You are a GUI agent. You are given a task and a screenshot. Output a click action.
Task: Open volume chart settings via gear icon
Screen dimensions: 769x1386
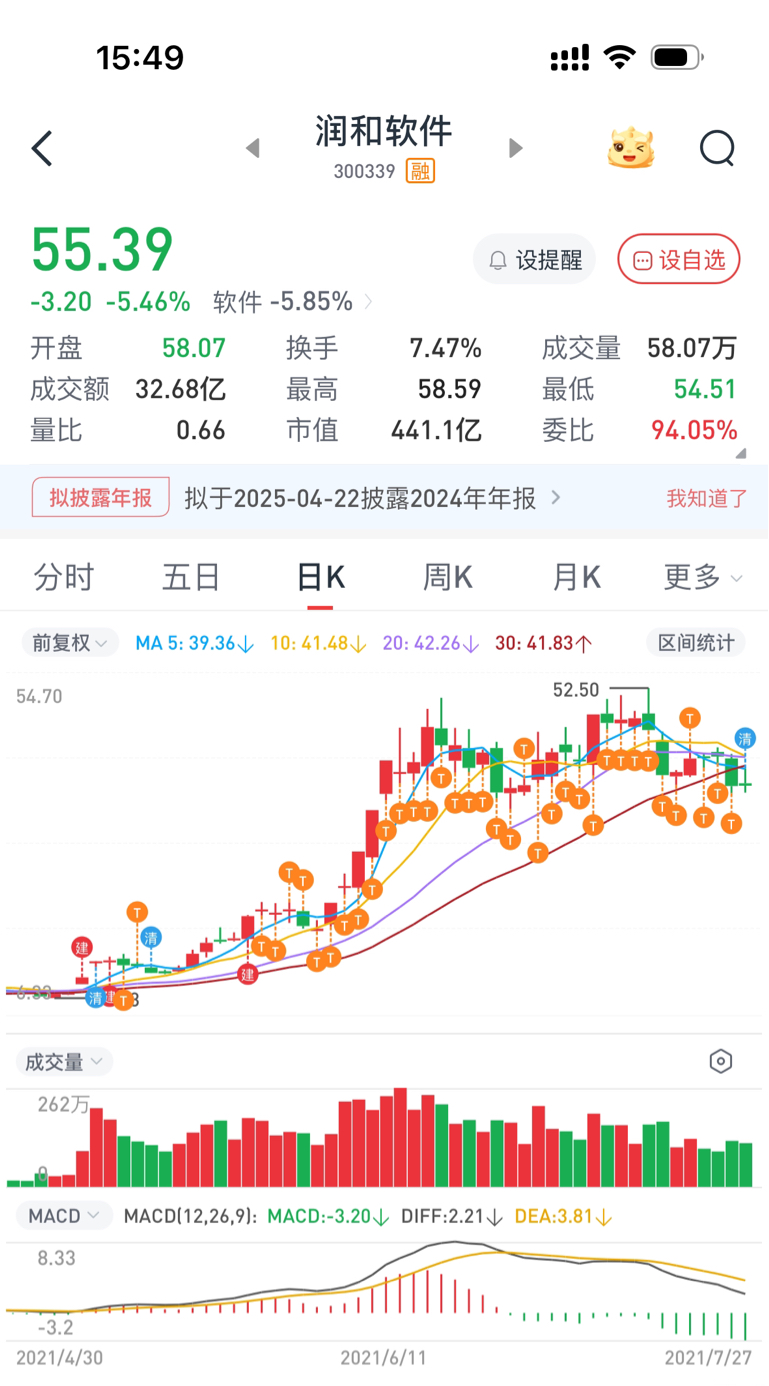point(720,1060)
